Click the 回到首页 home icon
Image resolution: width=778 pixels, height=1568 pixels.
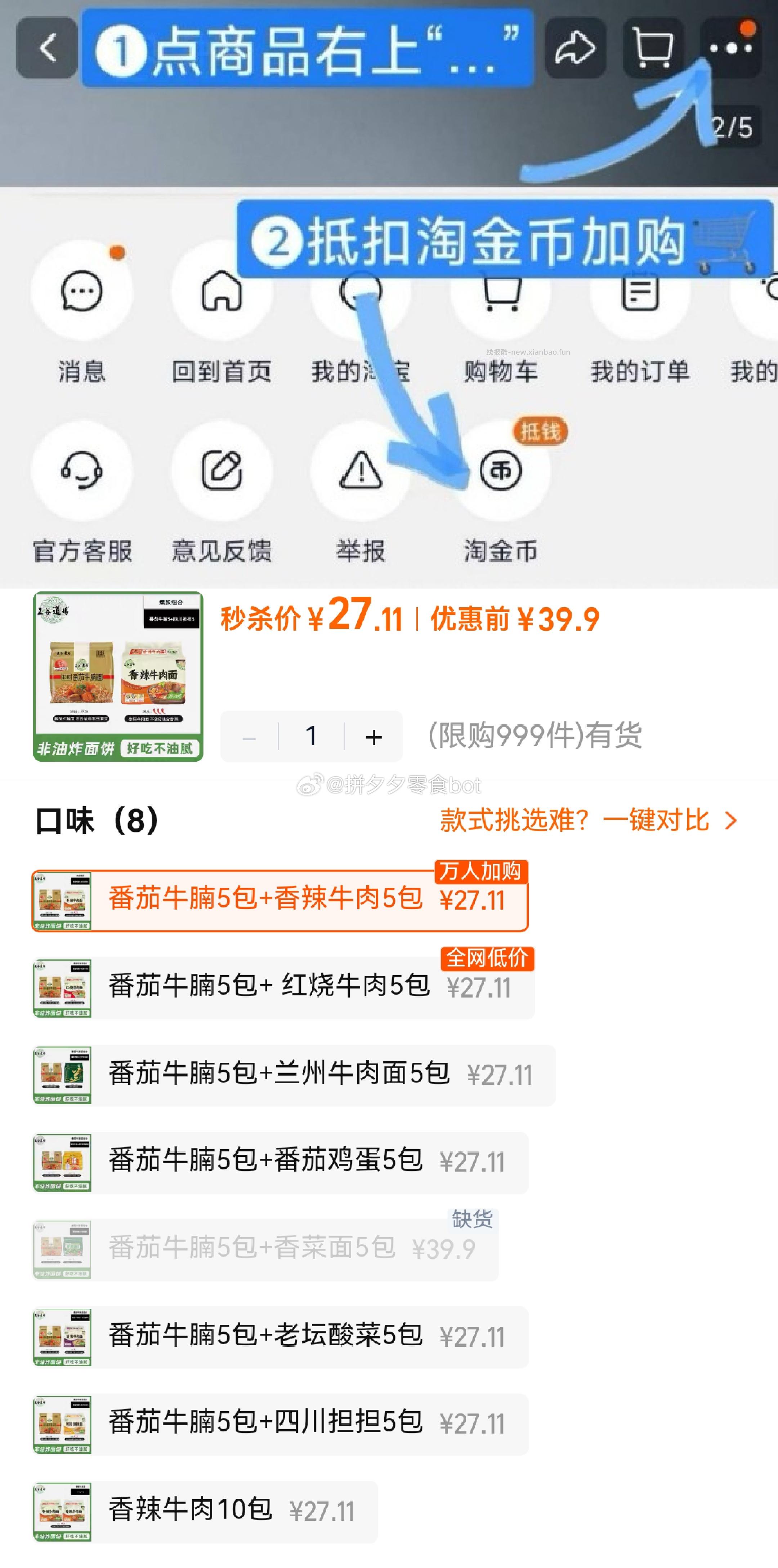[x=221, y=292]
